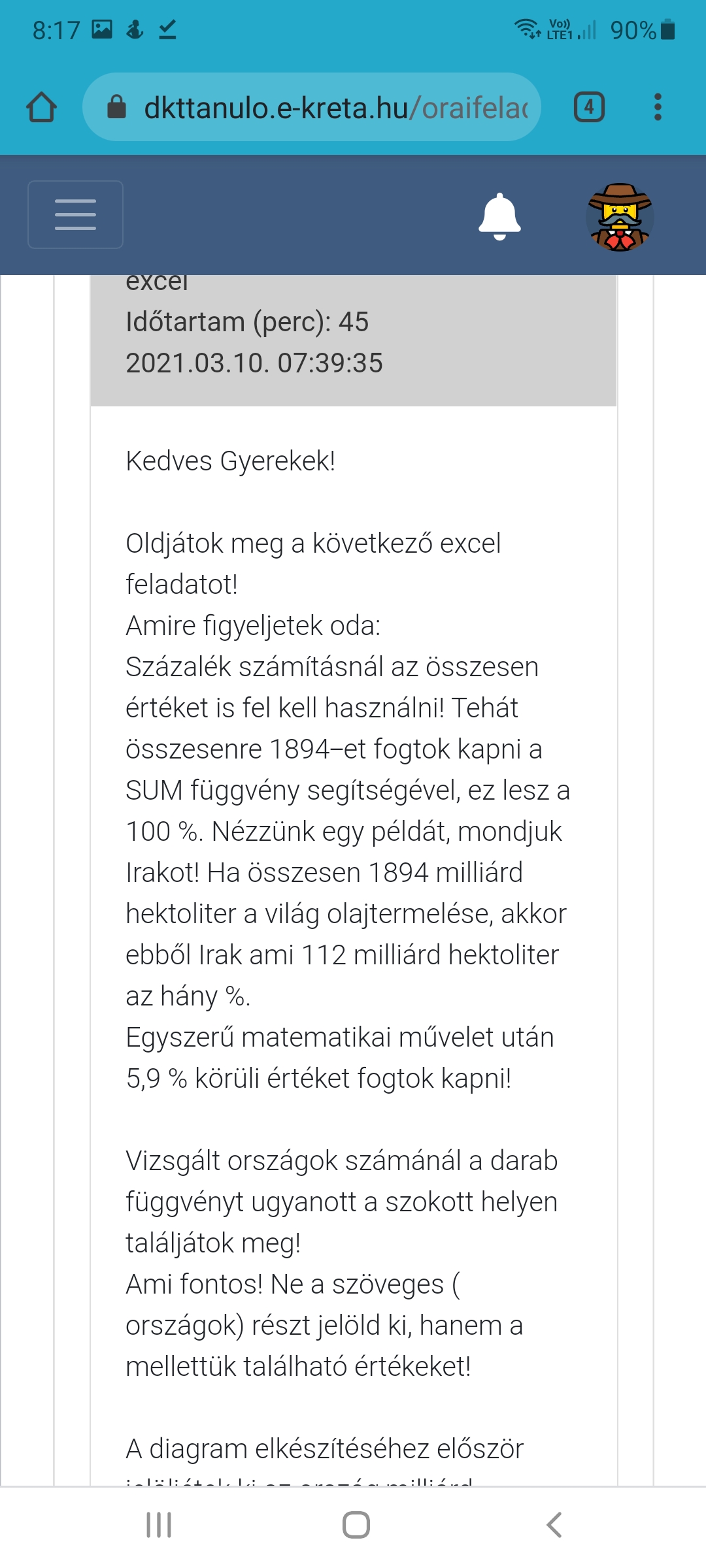Go back using system navigation
706x1568 pixels.
554,1525
